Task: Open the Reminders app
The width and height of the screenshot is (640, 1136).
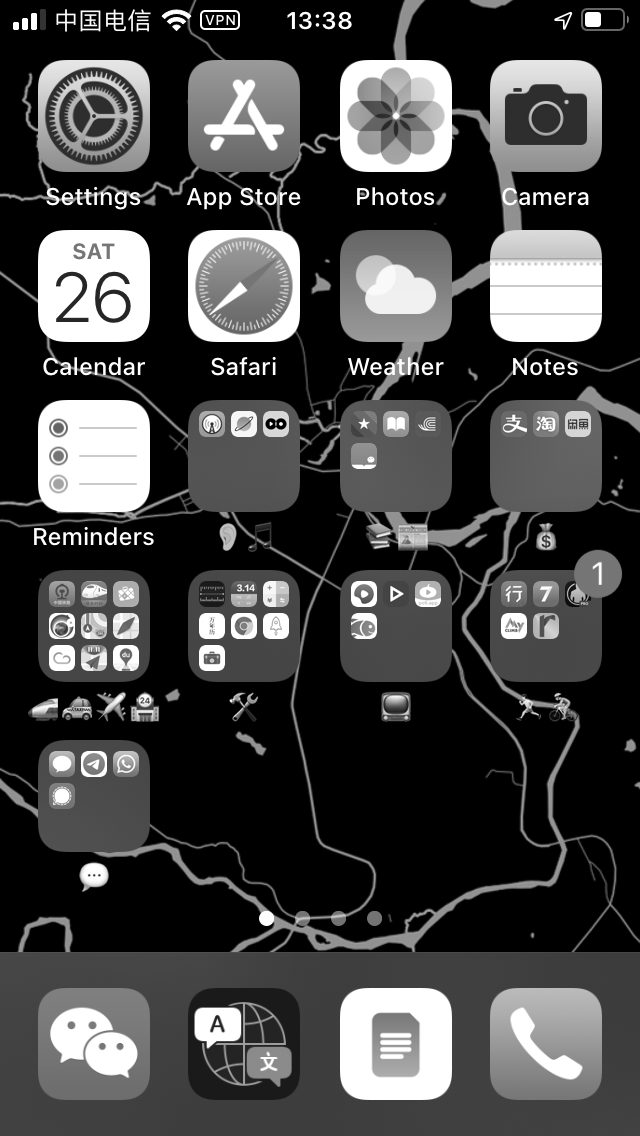Action: coord(94,456)
